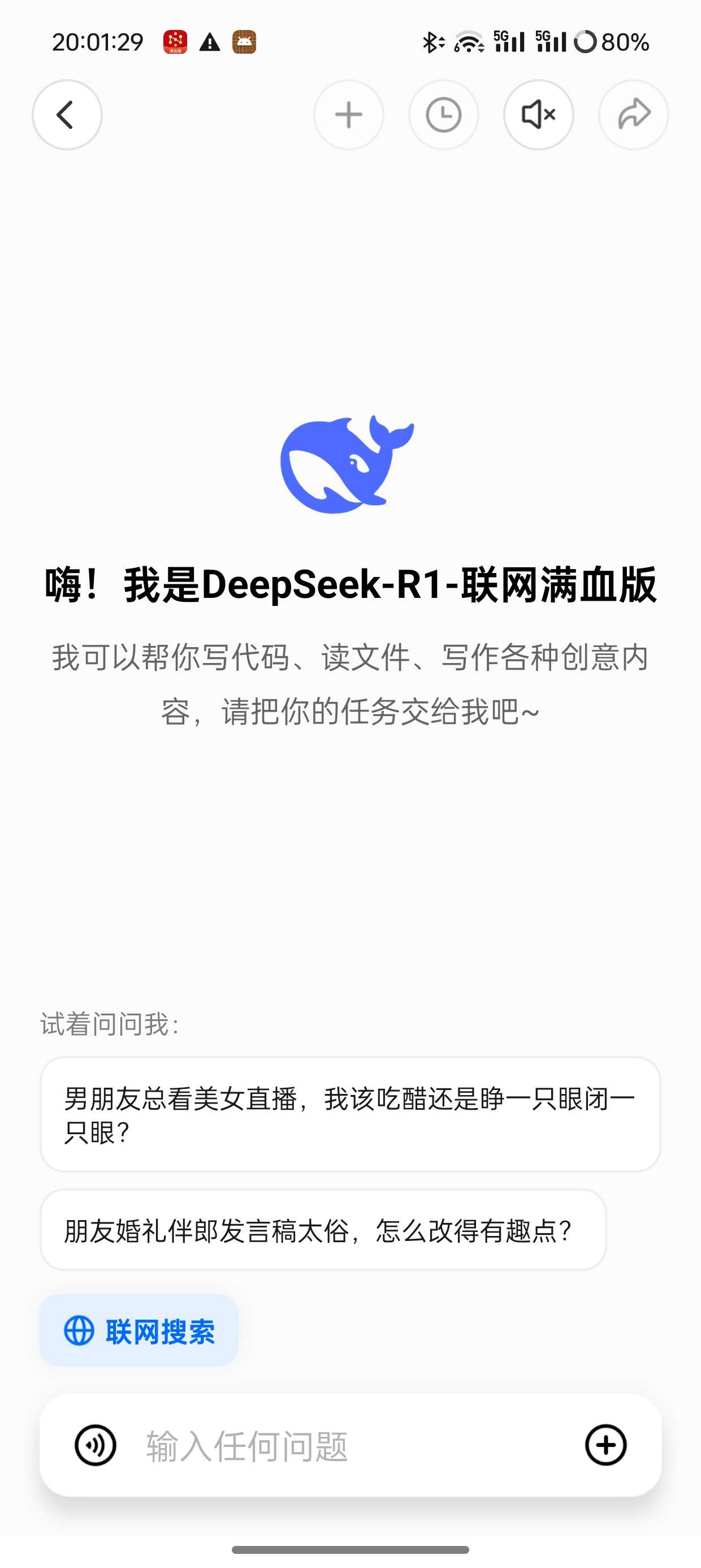Toggle the muted speaker icon
The height and width of the screenshot is (1568, 701).
point(539,114)
